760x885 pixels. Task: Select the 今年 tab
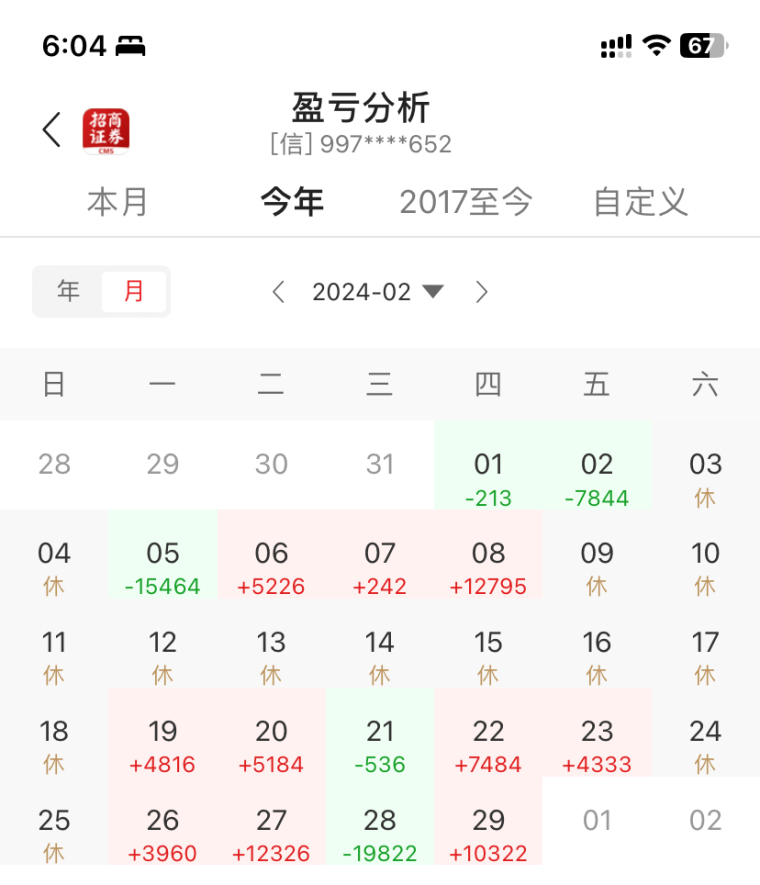point(292,202)
